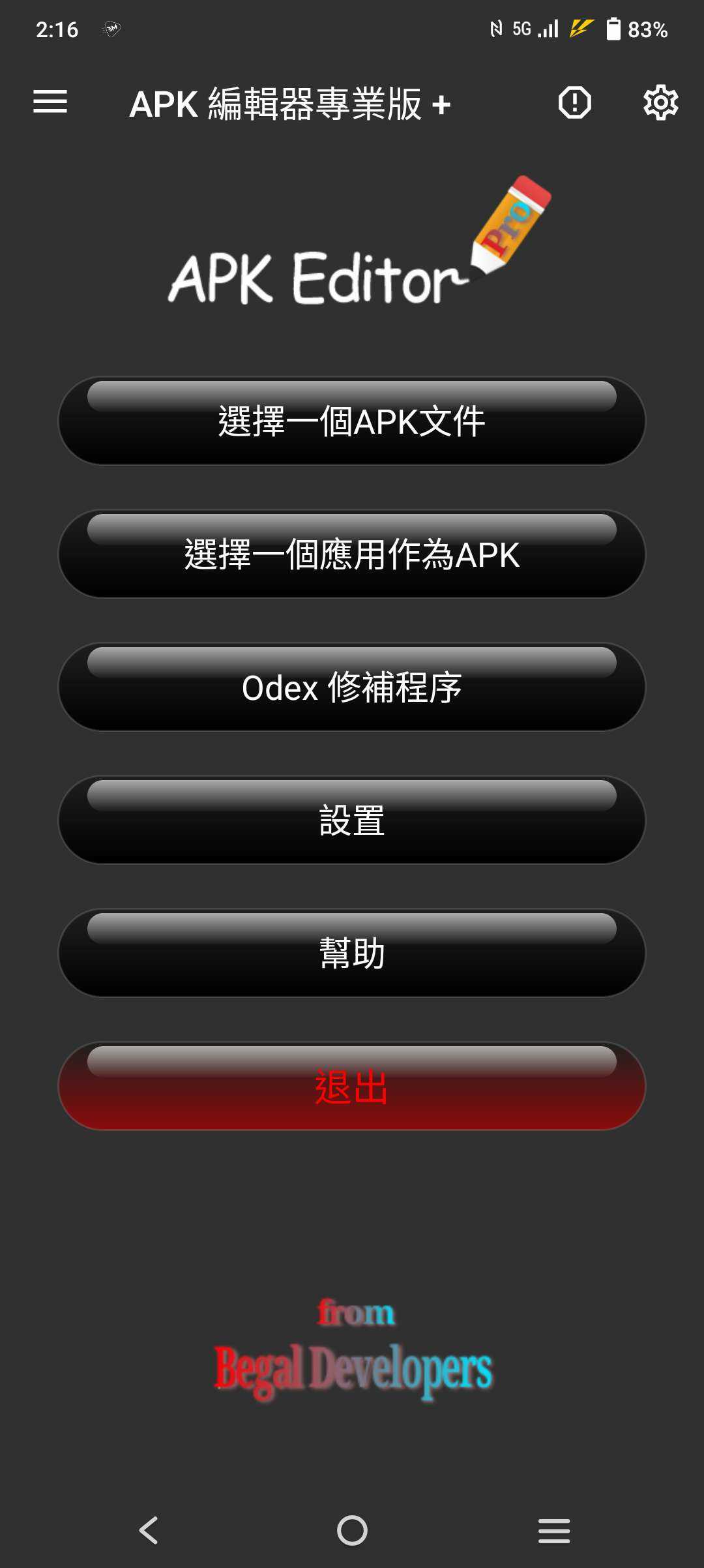This screenshot has width=704, height=1568.
Task: Tap the exclamation info icon
Action: pyautogui.click(x=574, y=102)
